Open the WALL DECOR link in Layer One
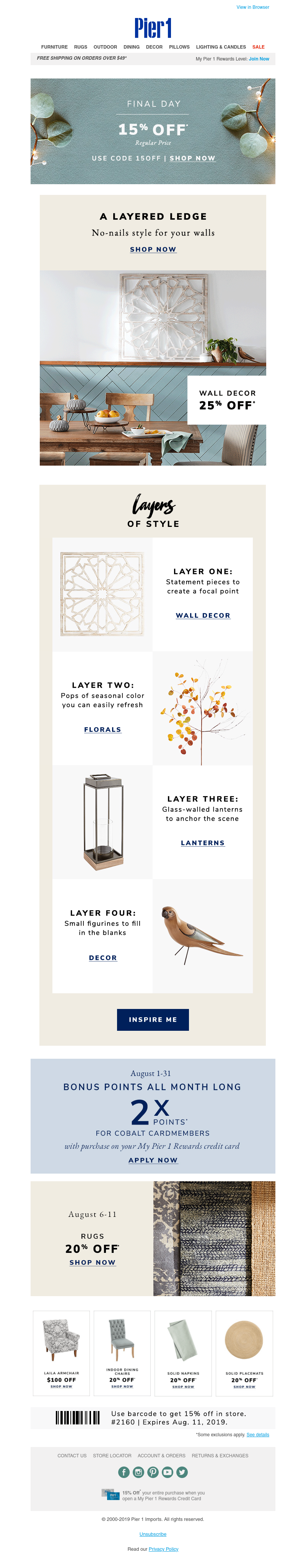The width and height of the screenshot is (306, 1568). pos(203,615)
